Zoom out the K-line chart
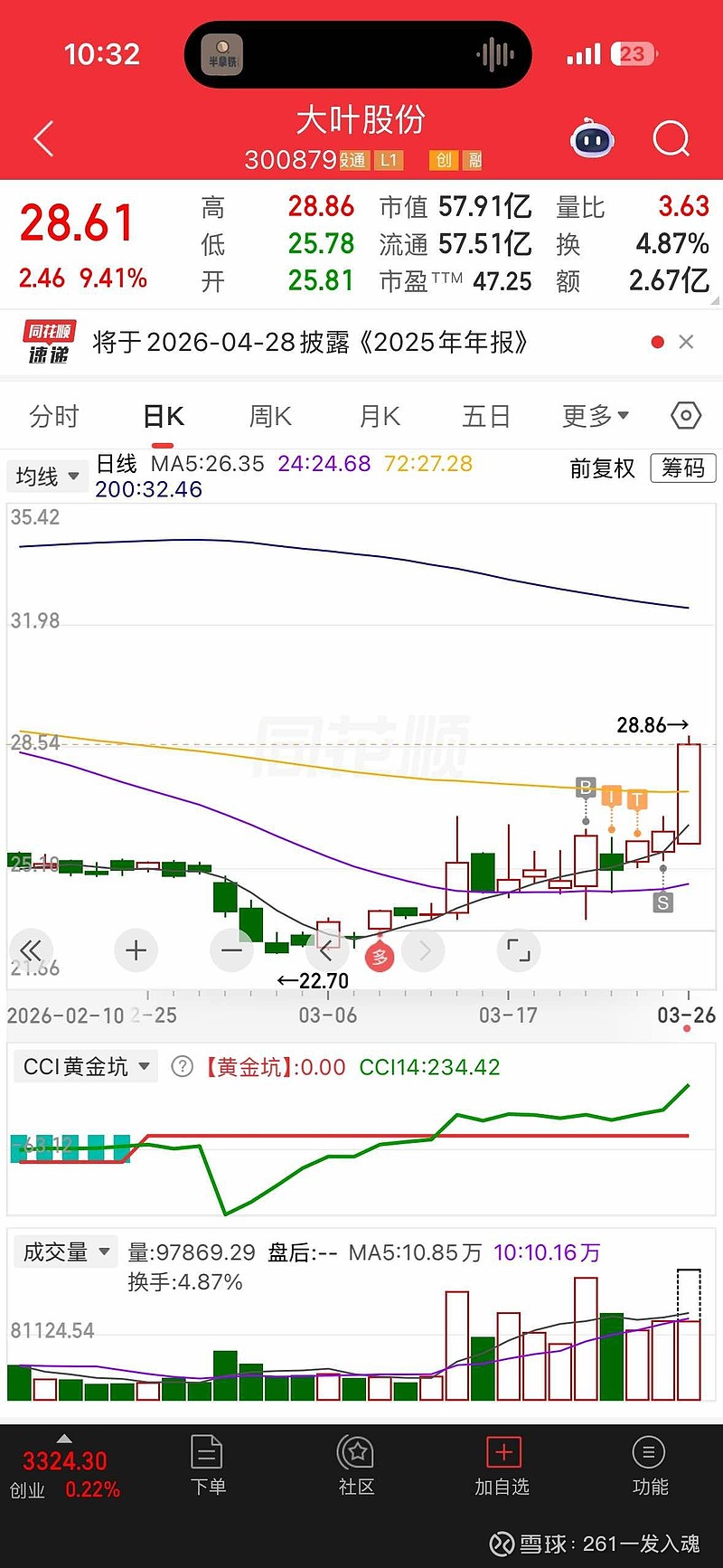 click(x=232, y=950)
